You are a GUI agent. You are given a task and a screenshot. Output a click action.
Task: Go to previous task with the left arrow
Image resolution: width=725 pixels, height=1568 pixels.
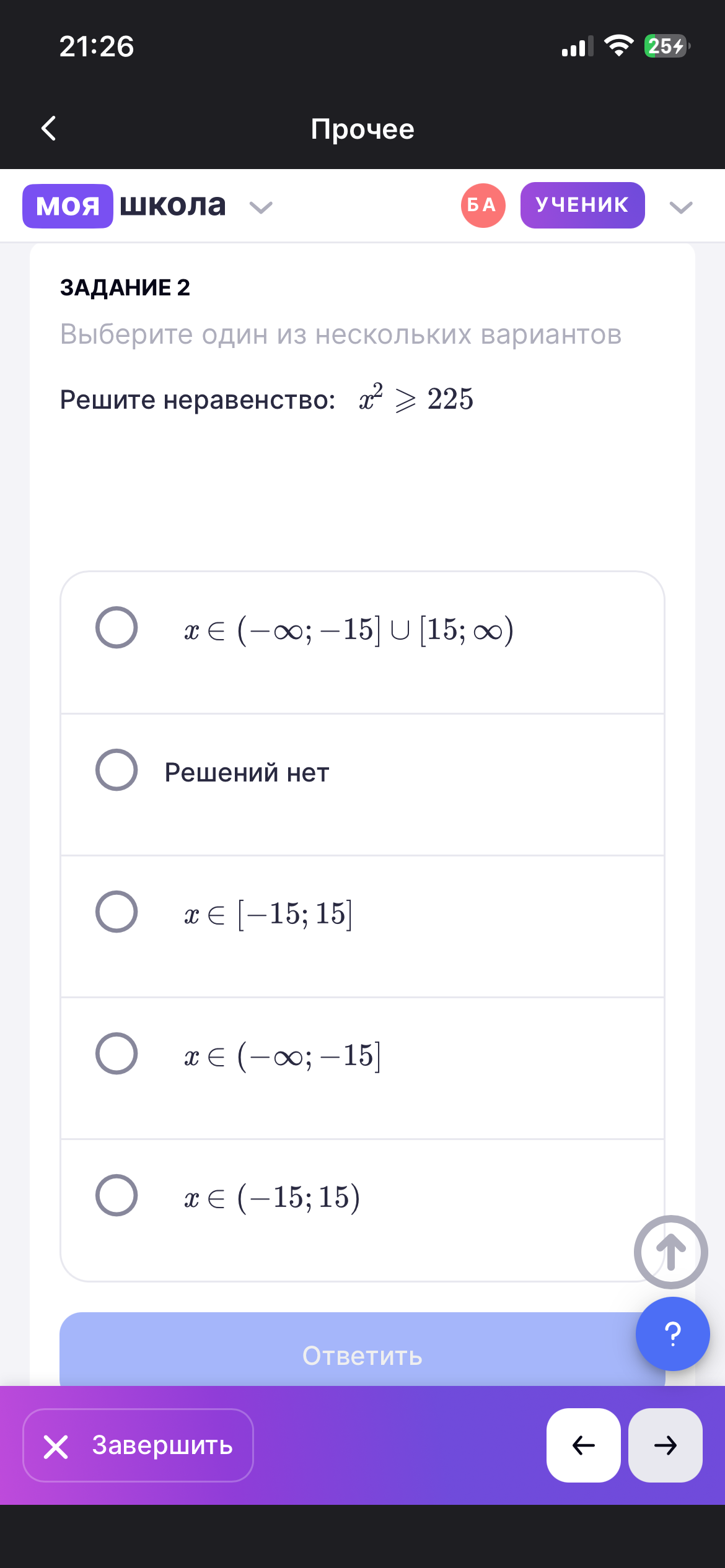click(x=582, y=1447)
